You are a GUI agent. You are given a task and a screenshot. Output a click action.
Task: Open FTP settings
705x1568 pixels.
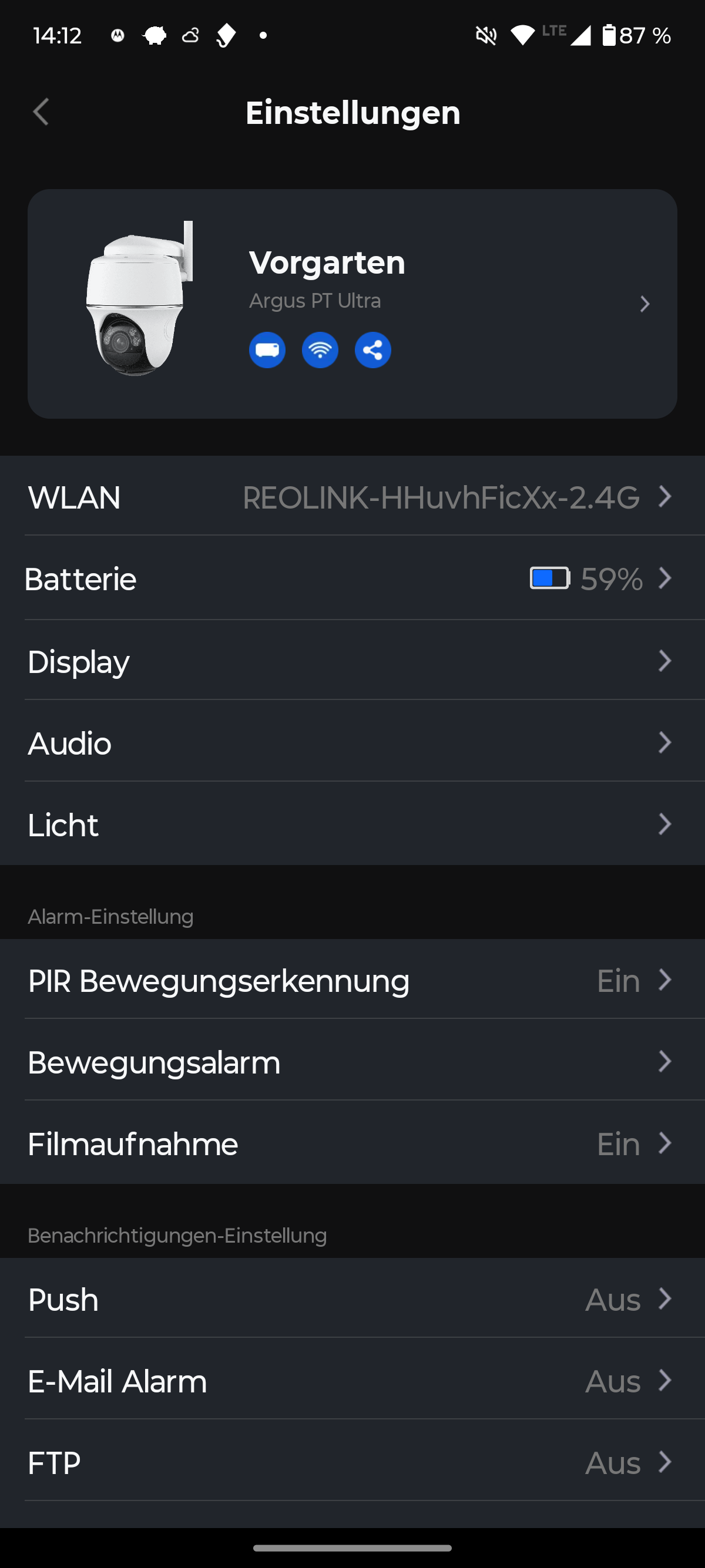point(352,1461)
